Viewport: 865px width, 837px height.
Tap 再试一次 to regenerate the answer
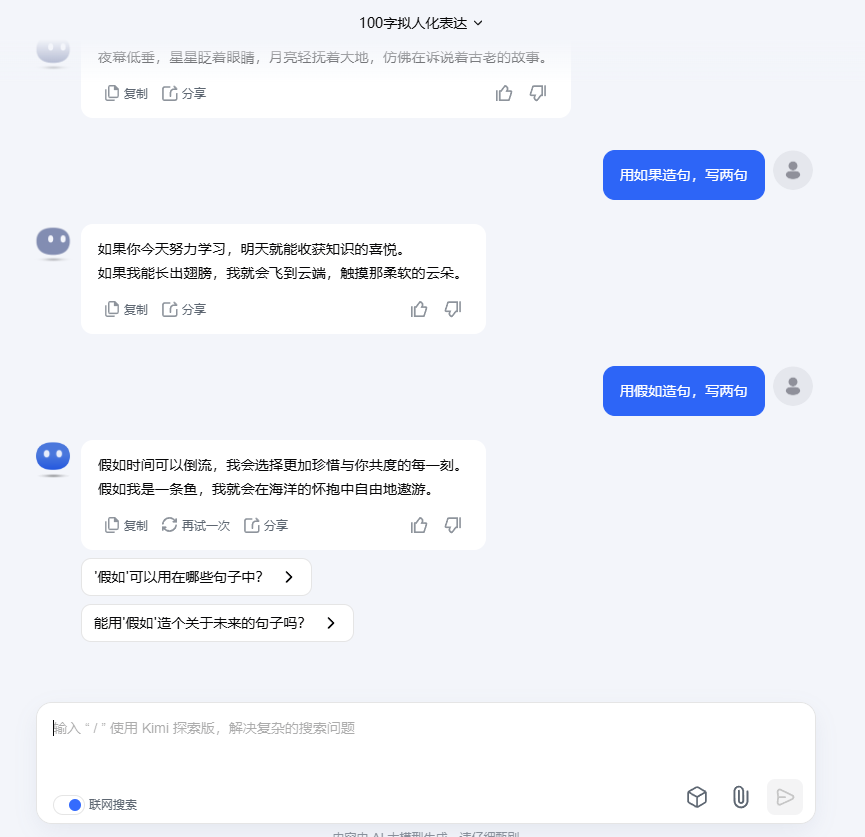(196, 526)
